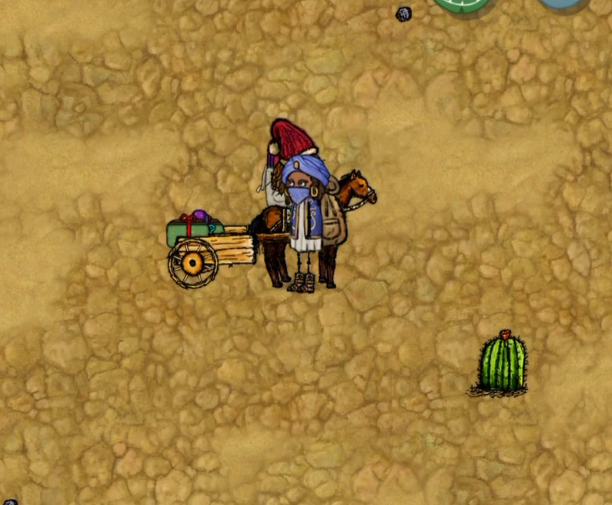Tap the green round button at the top
This screenshot has width=612, height=505.
pos(464,3)
